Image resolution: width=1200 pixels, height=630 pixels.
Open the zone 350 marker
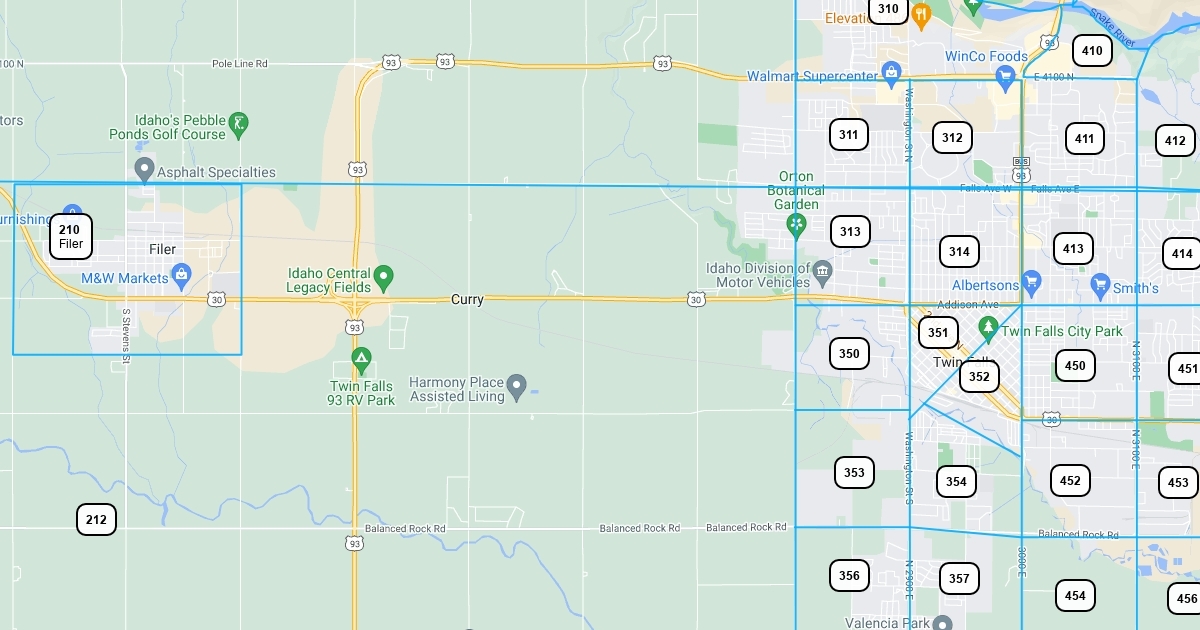point(849,353)
